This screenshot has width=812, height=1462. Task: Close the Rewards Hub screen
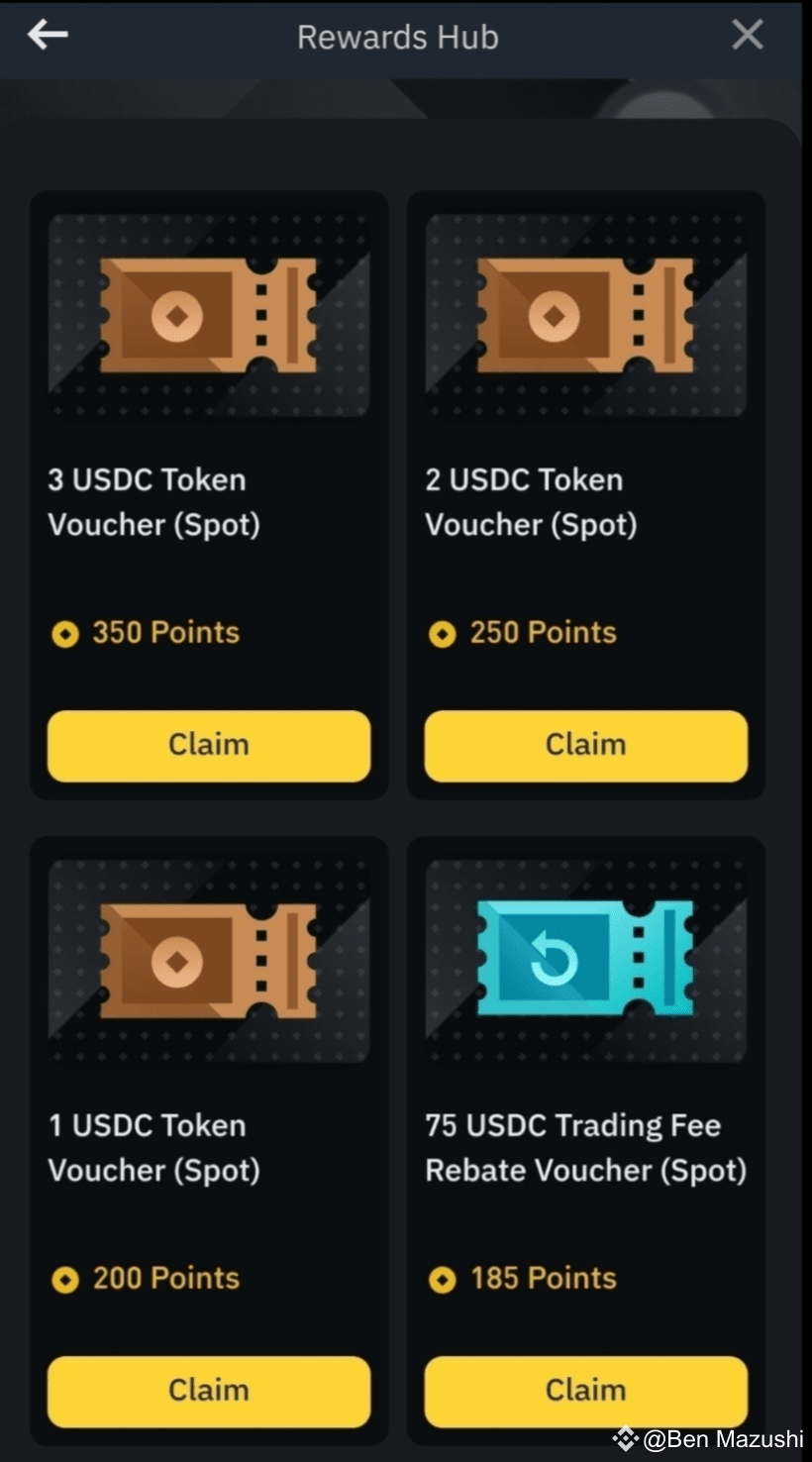coord(748,36)
